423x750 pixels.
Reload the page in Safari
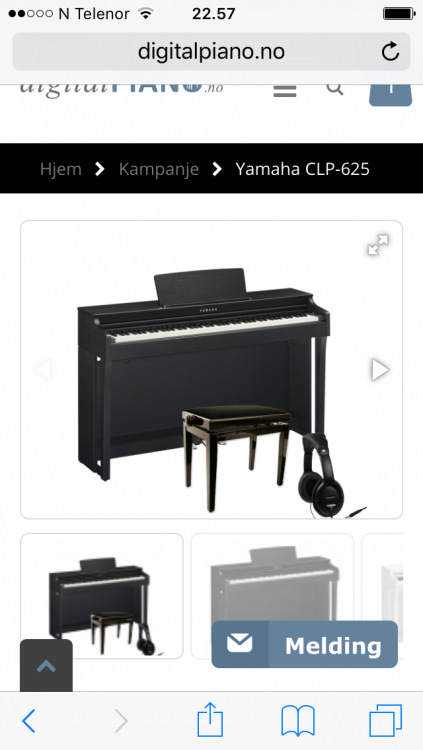point(390,51)
